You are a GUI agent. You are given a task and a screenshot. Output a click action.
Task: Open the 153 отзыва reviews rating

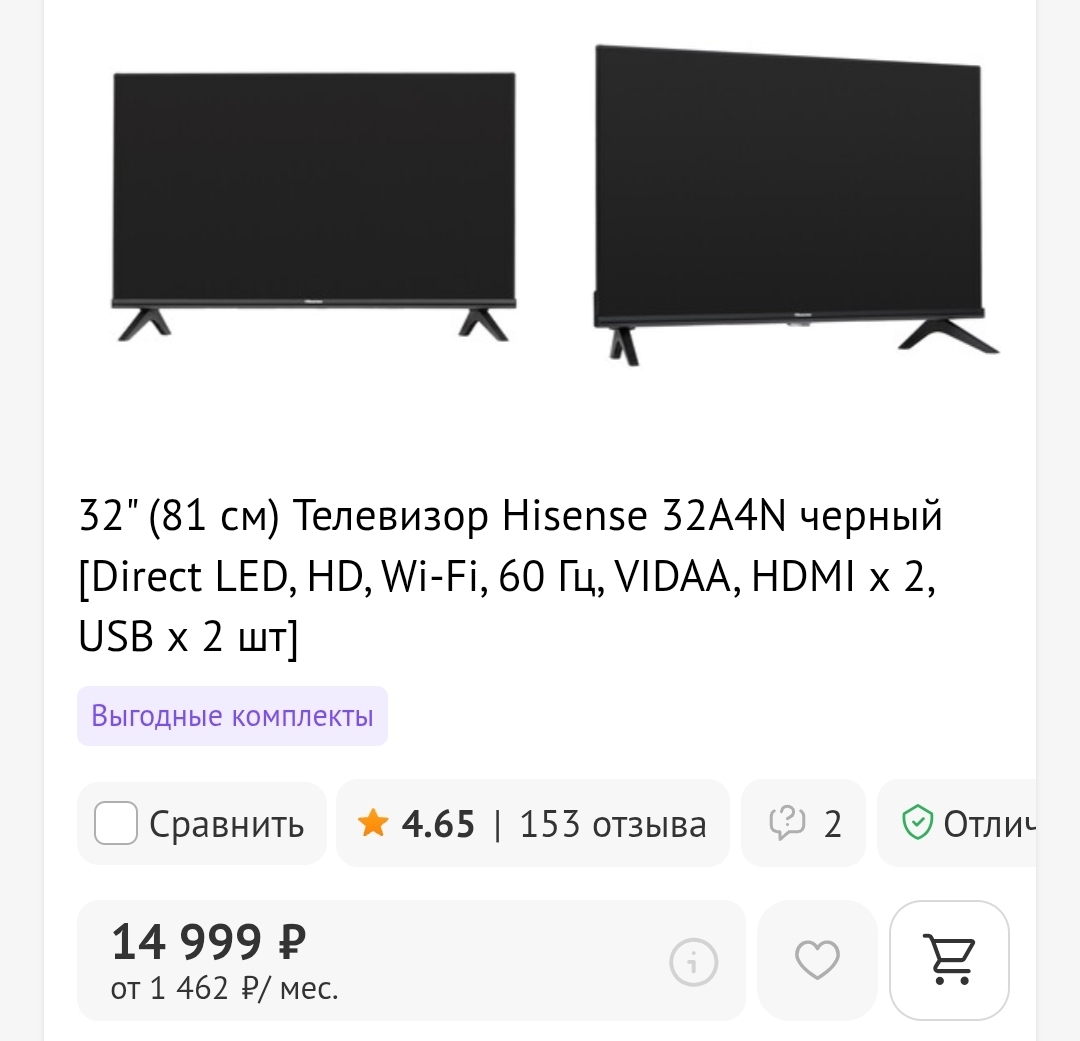coord(532,824)
